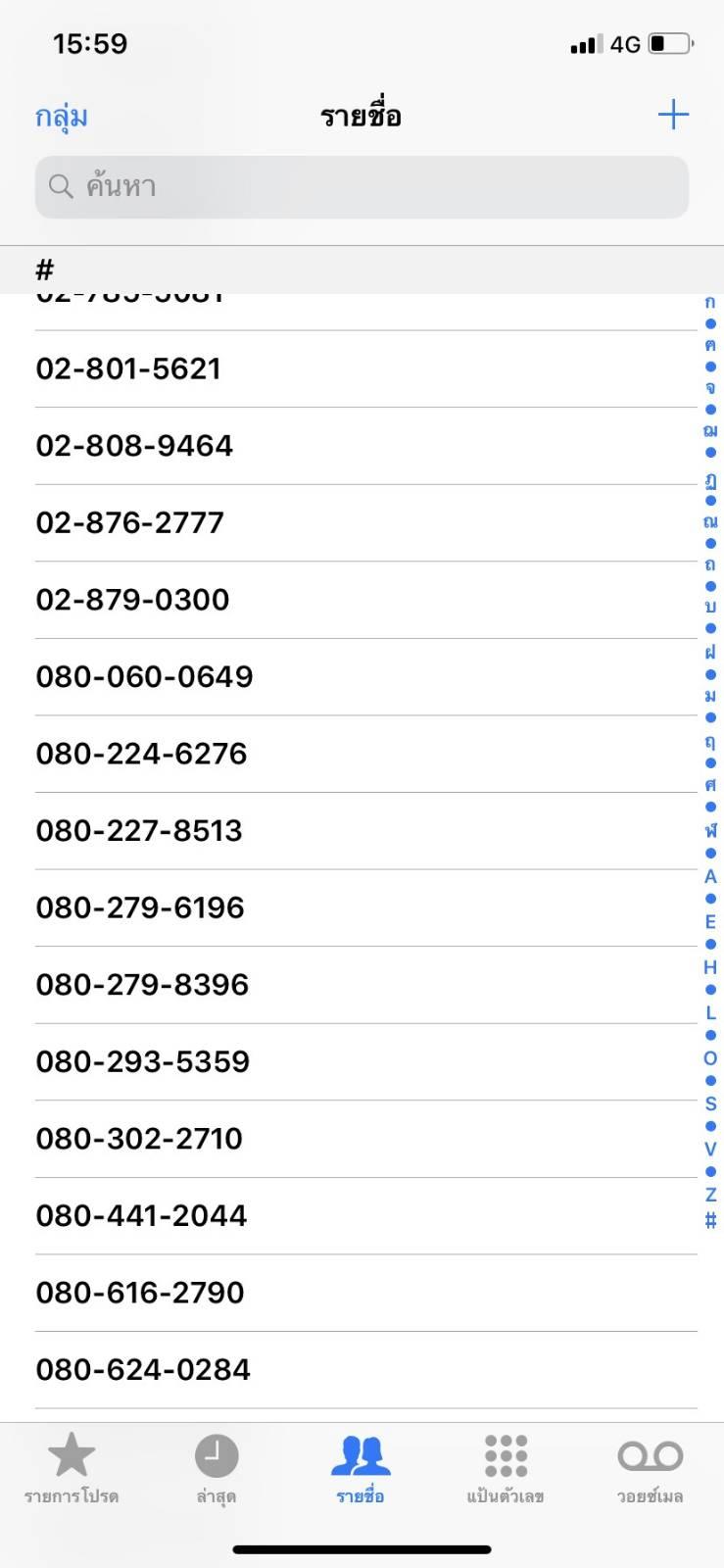Open contact 080-279-8396

[365, 985]
